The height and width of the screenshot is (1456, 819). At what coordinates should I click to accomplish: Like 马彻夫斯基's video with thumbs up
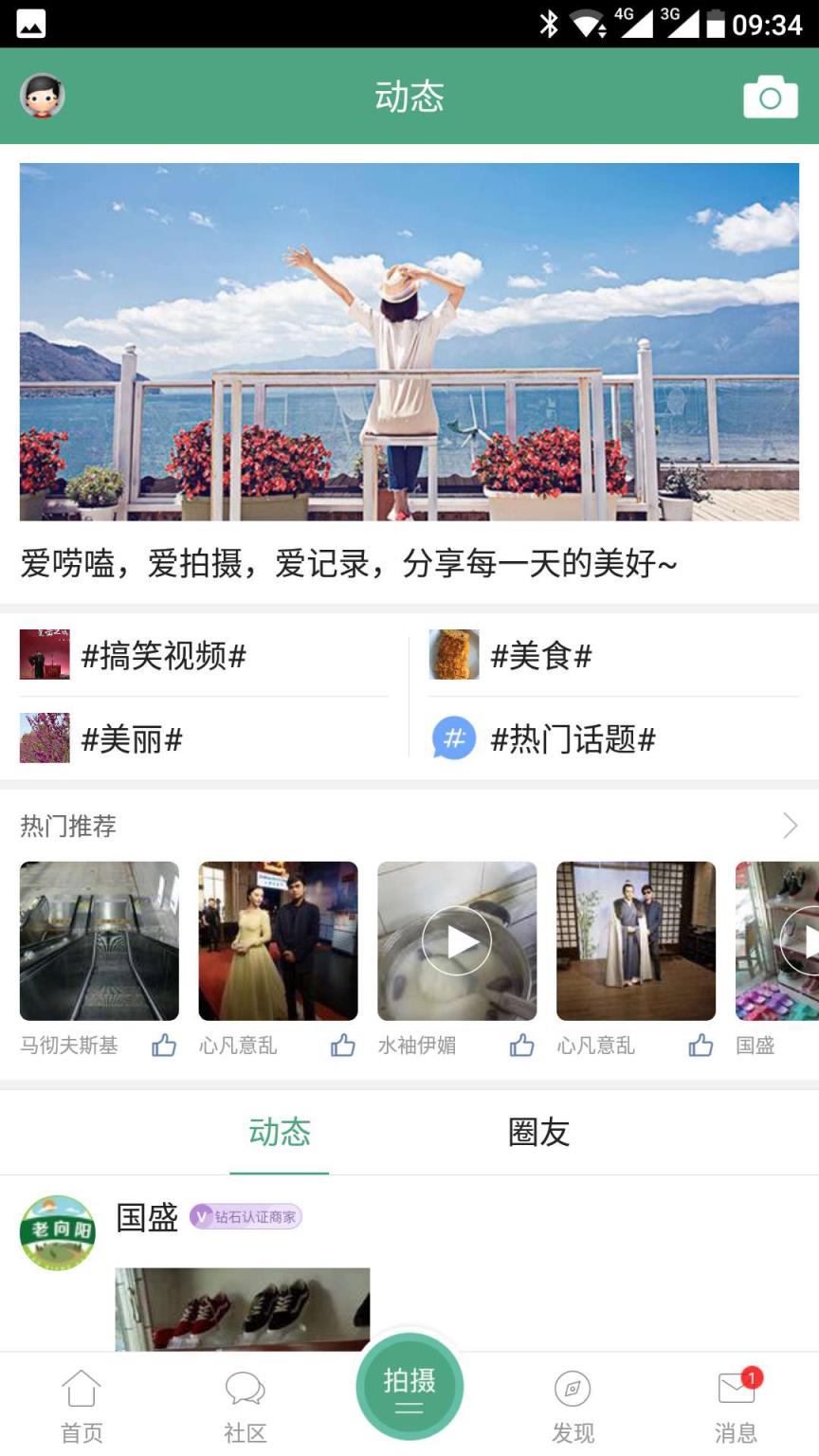click(163, 1045)
